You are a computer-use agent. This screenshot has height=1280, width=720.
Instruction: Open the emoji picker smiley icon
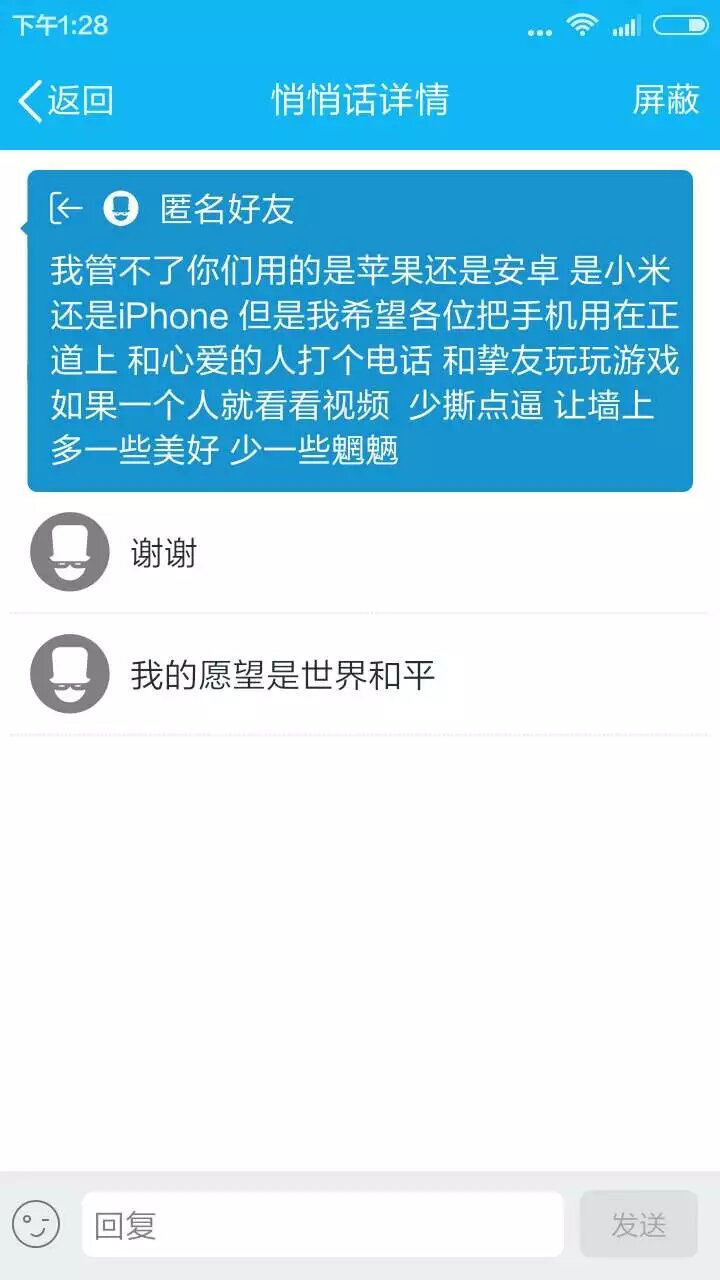36,1224
